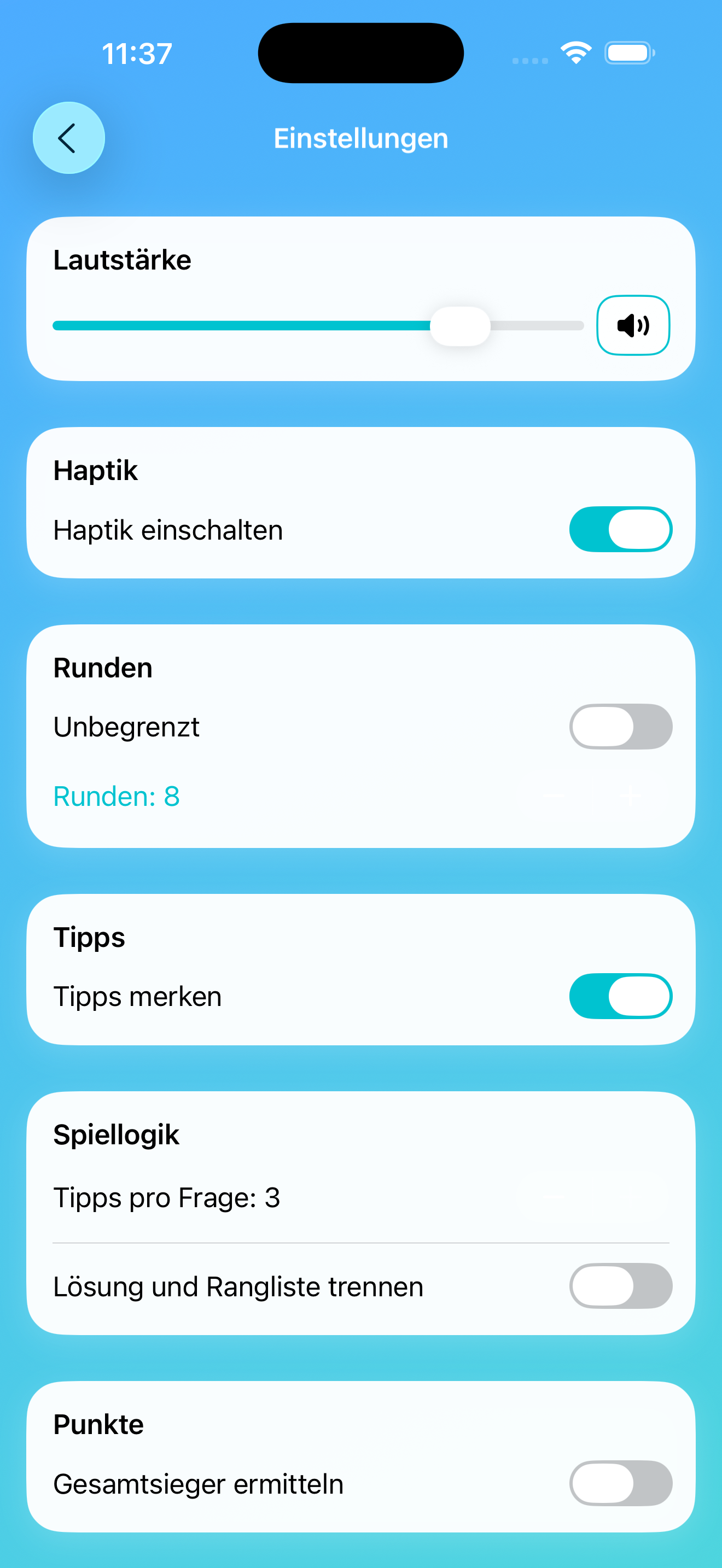Disable the Haptik einschalten toggle

(x=620, y=530)
